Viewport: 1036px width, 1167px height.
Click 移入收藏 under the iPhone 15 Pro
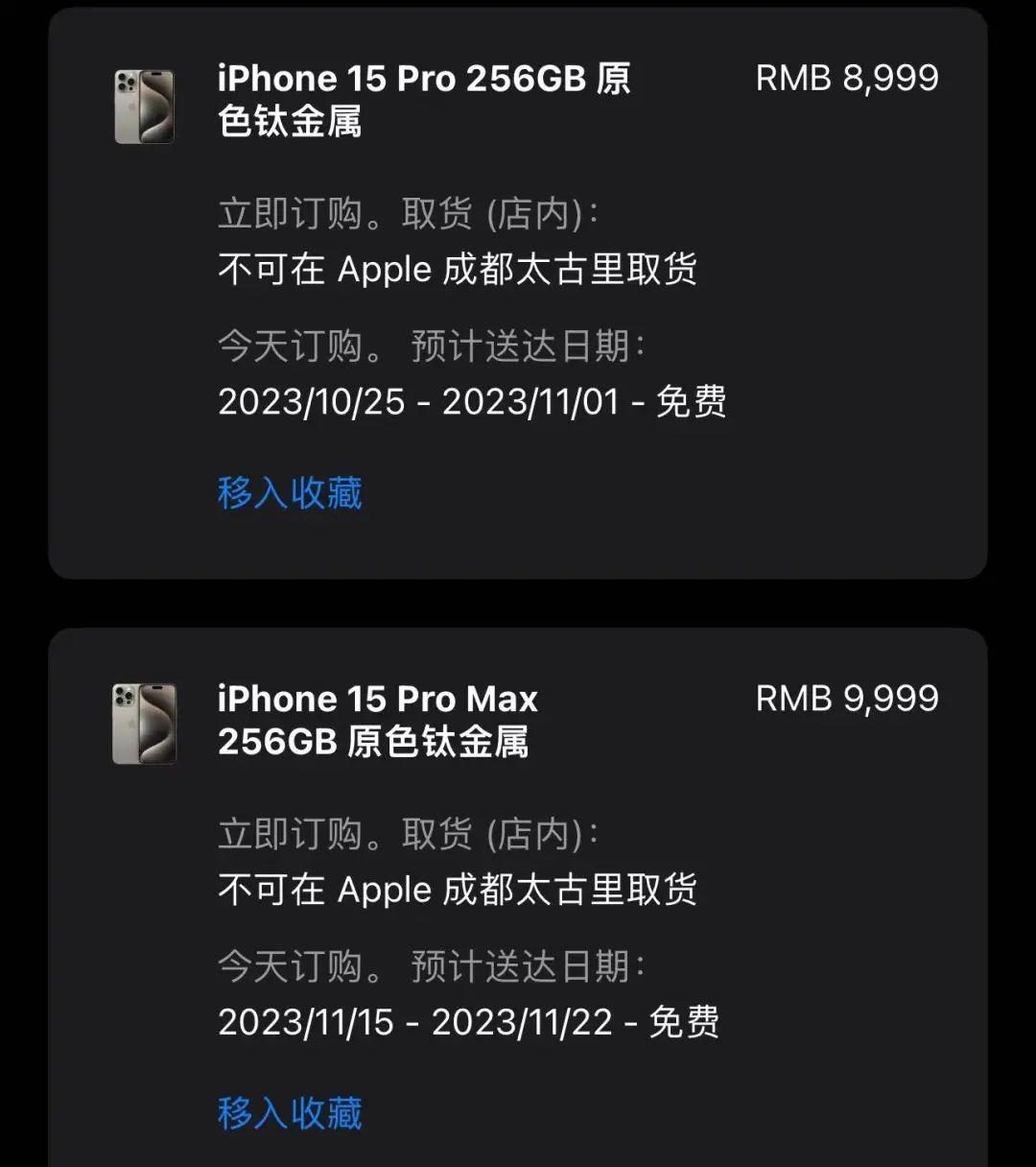tap(290, 492)
